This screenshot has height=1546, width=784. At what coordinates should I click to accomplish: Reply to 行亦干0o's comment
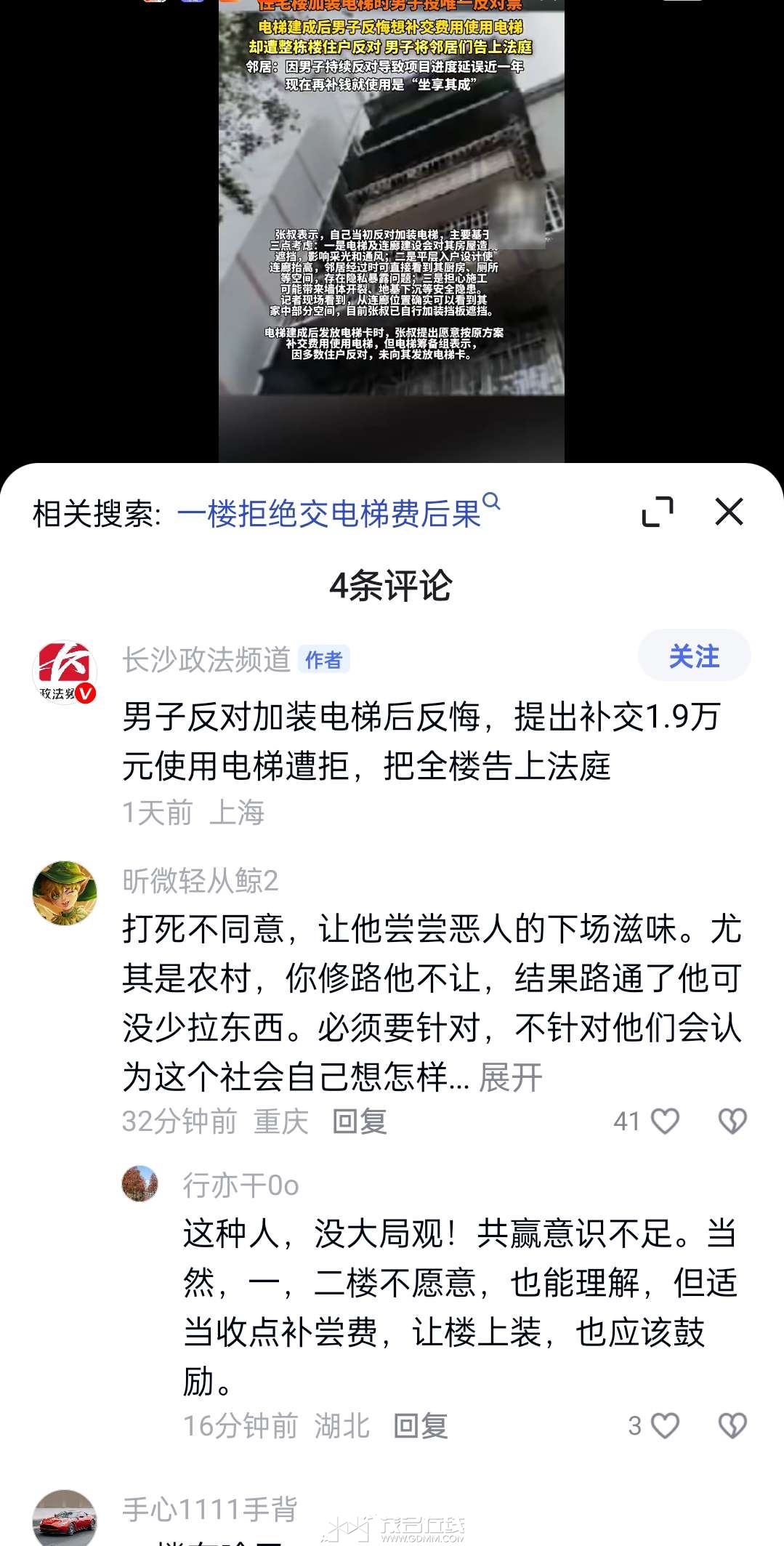[x=421, y=1426]
